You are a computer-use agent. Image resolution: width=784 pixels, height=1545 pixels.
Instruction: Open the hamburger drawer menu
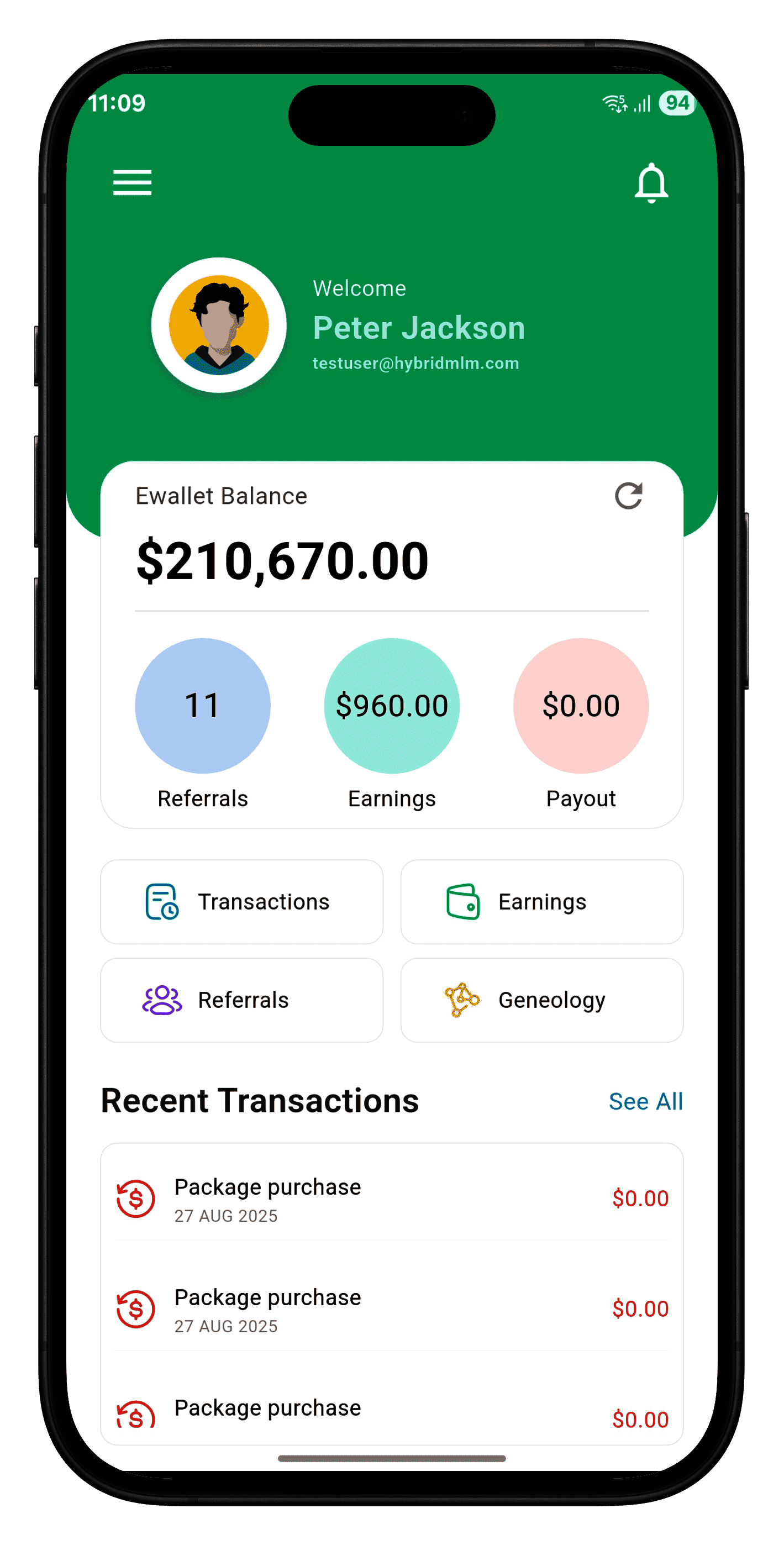click(x=132, y=182)
